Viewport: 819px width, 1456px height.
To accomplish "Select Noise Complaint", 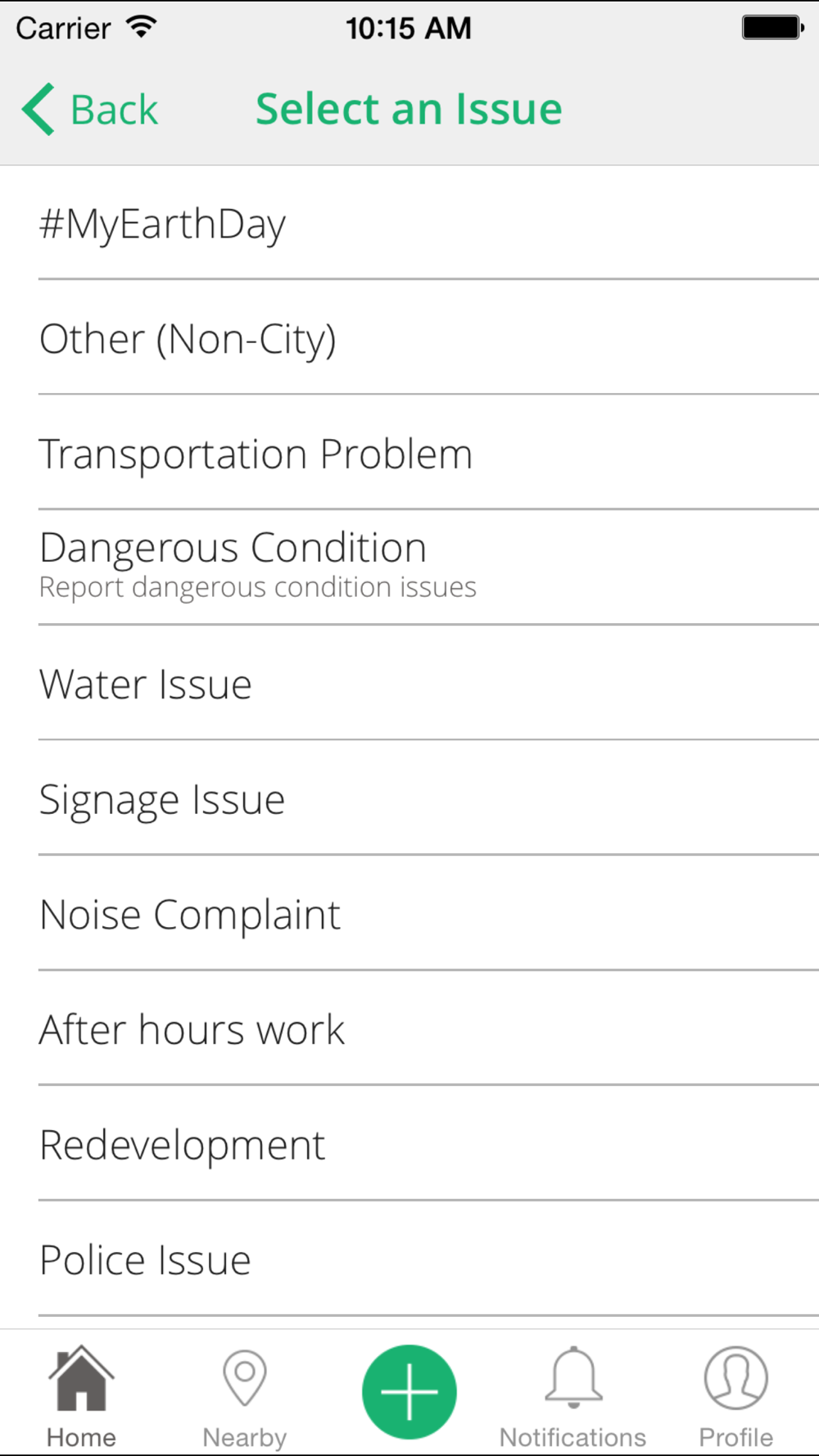I will [409, 913].
